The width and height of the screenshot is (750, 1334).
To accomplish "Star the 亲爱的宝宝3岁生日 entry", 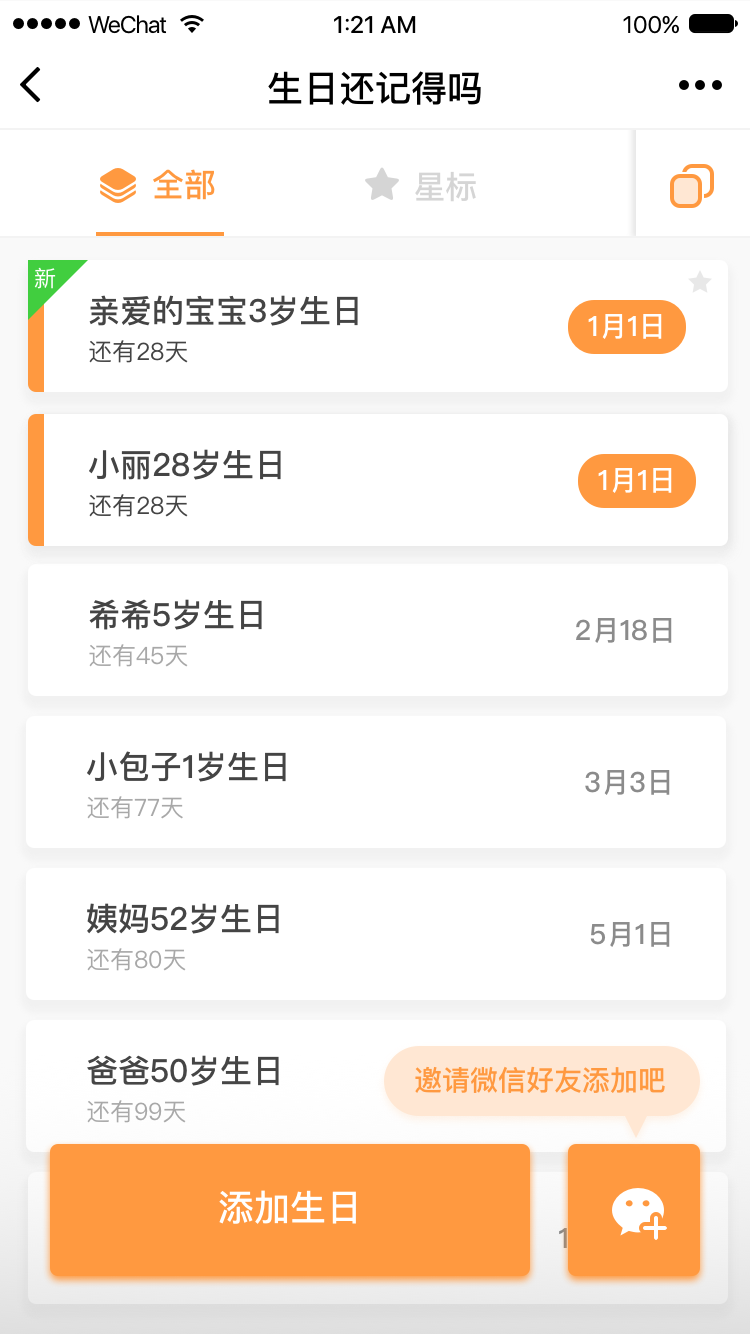I will tap(700, 283).
